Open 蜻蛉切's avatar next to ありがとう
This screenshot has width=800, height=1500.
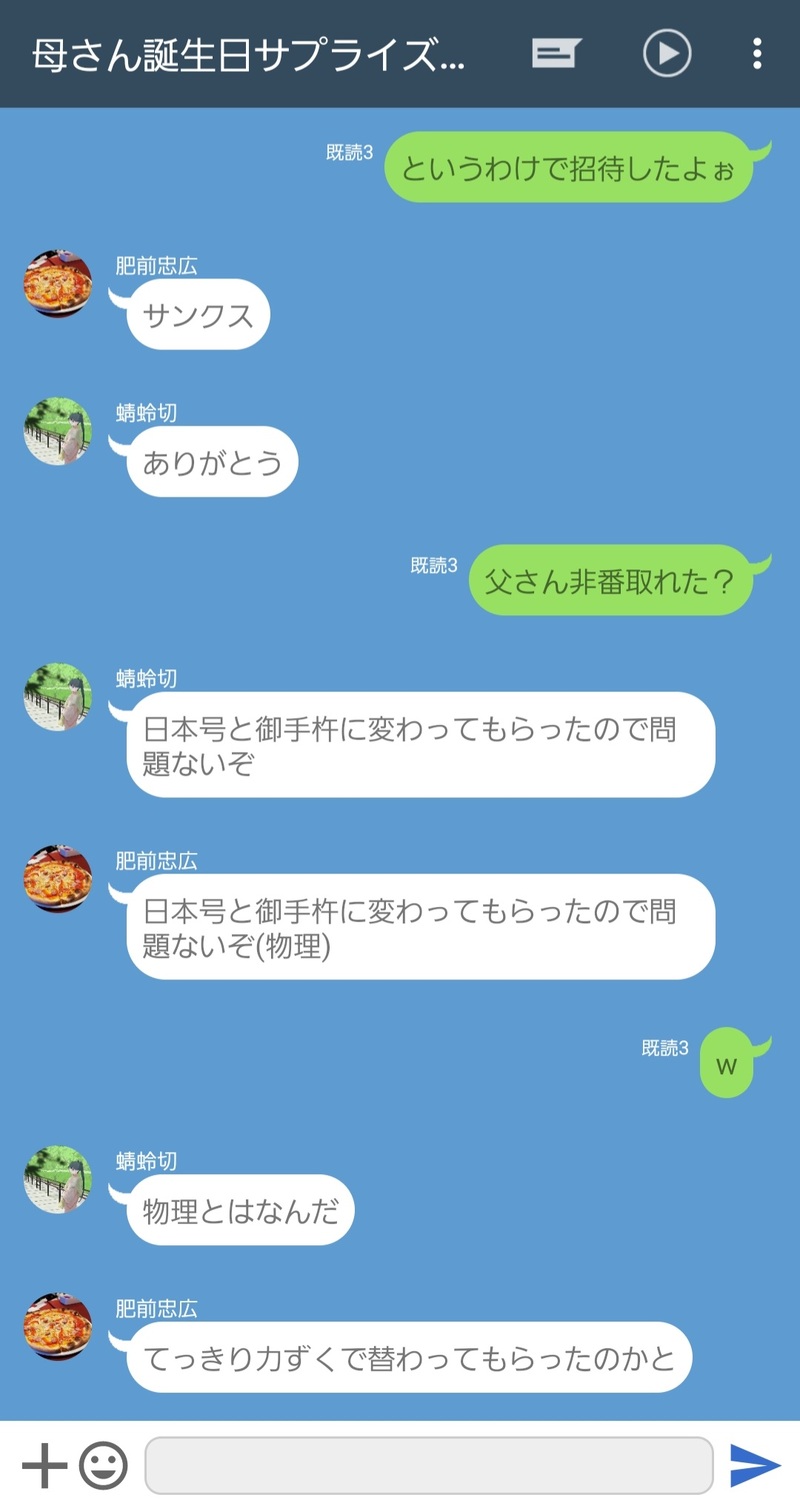coord(58,431)
